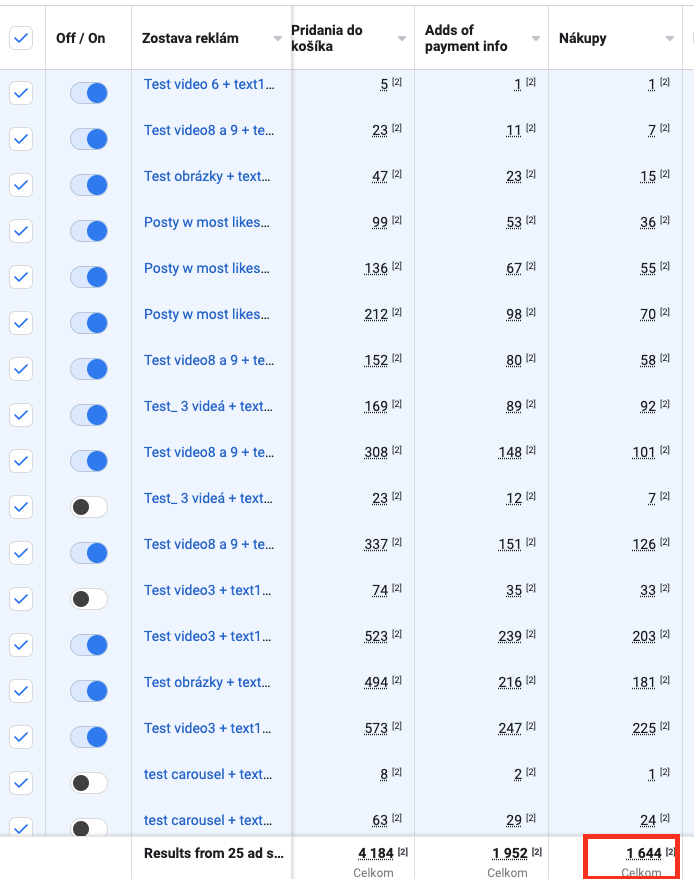Viewport: 694px width, 879px height.
Task: Enable the Test_ 3 videá ad set with 7 purchases
Action: click(89, 507)
